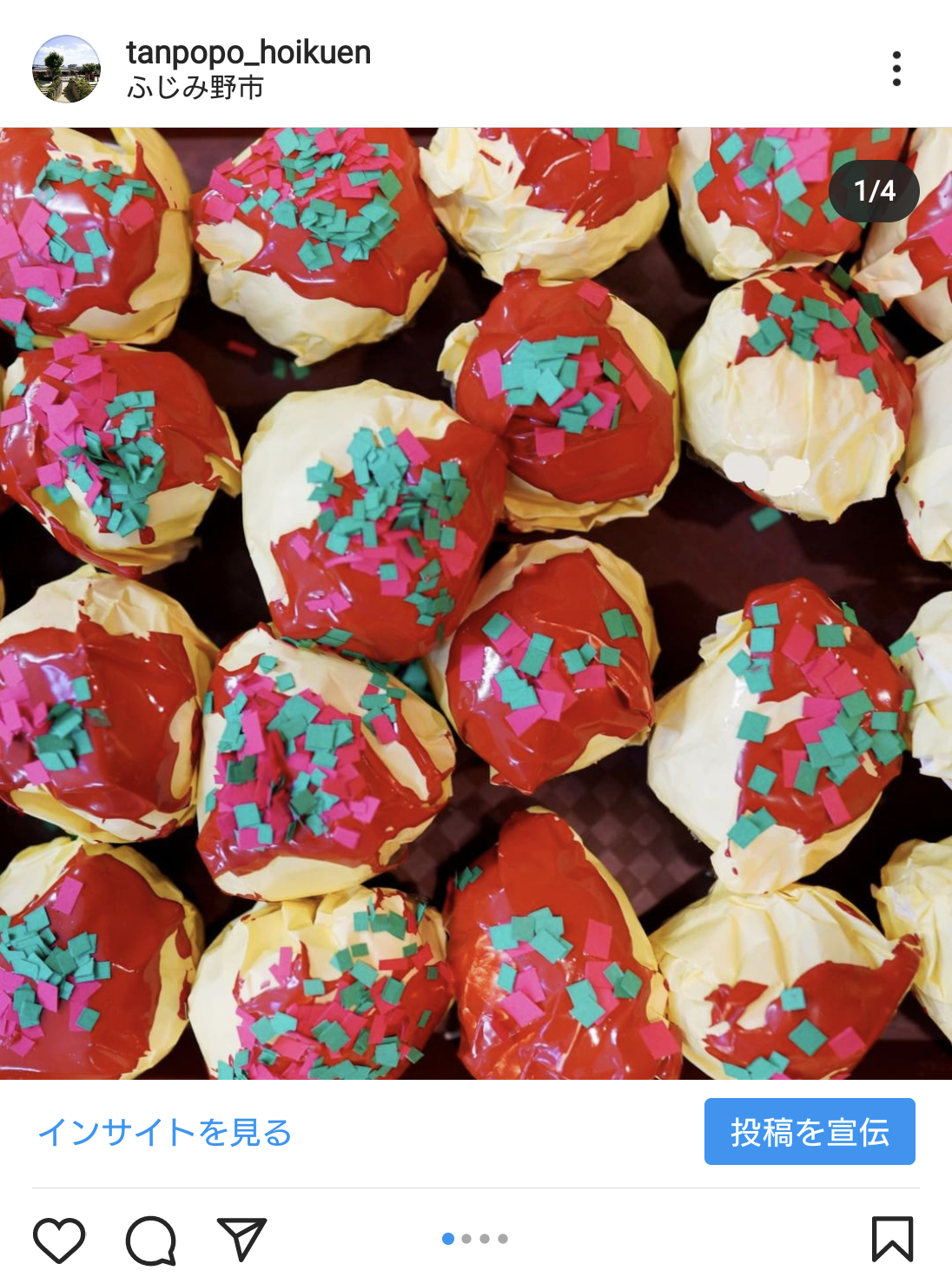952x1277 pixels.
Task: Share the post via paper plane
Action: [241, 1239]
